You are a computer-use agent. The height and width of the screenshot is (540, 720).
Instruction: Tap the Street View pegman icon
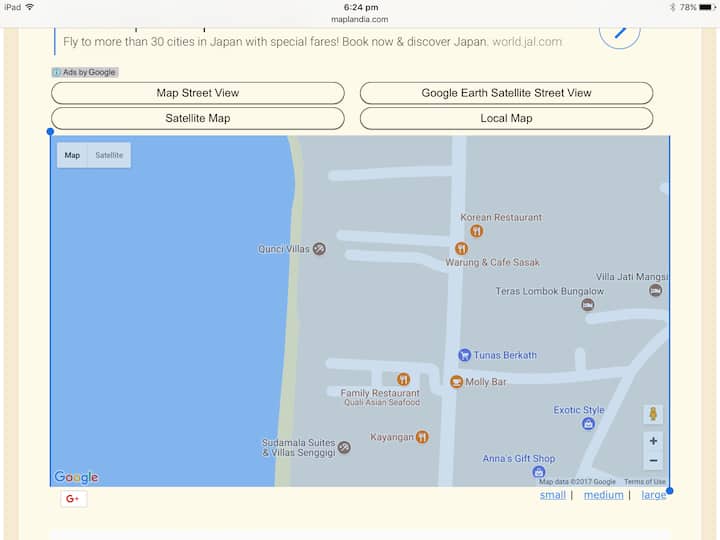[x=653, y=414]
